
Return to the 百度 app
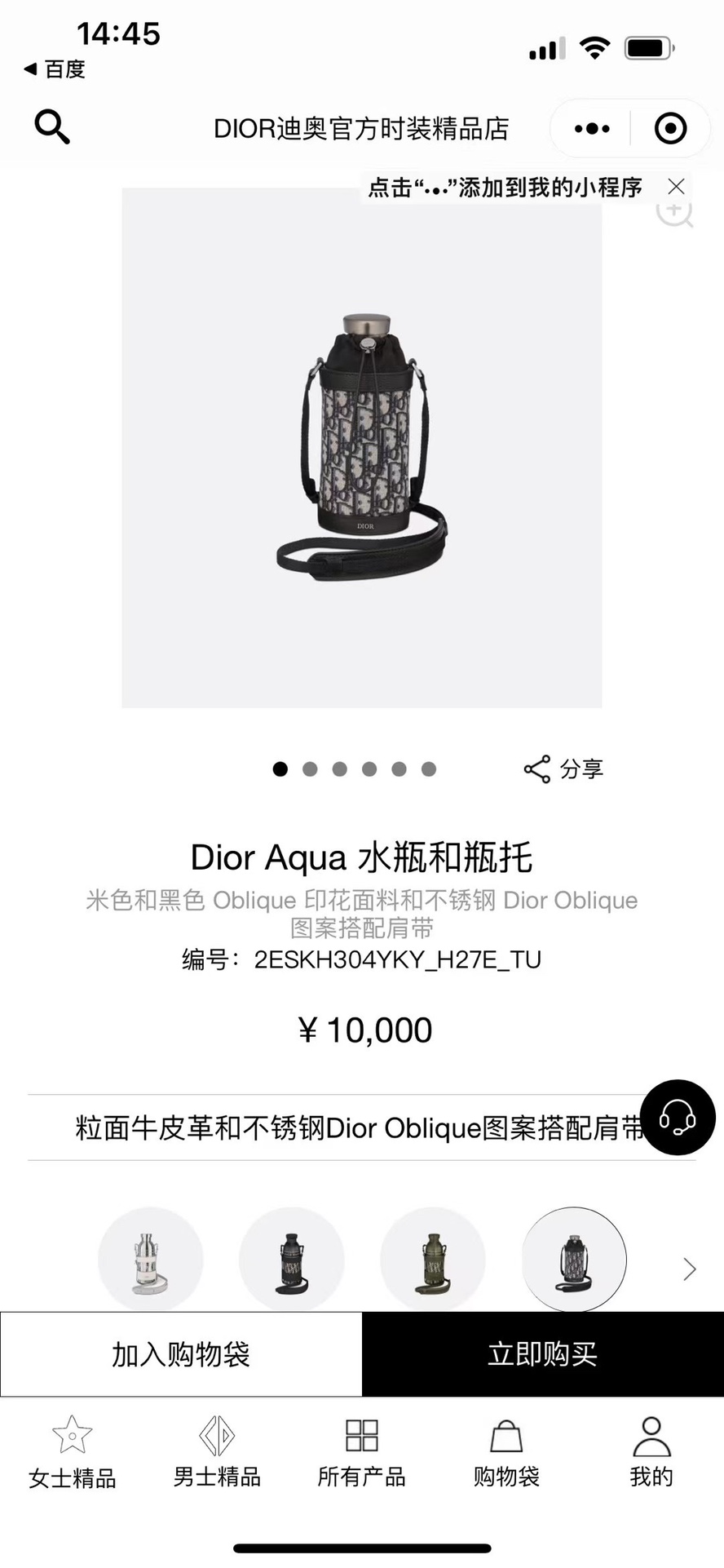pyautogui.click(x=55, y=69)
